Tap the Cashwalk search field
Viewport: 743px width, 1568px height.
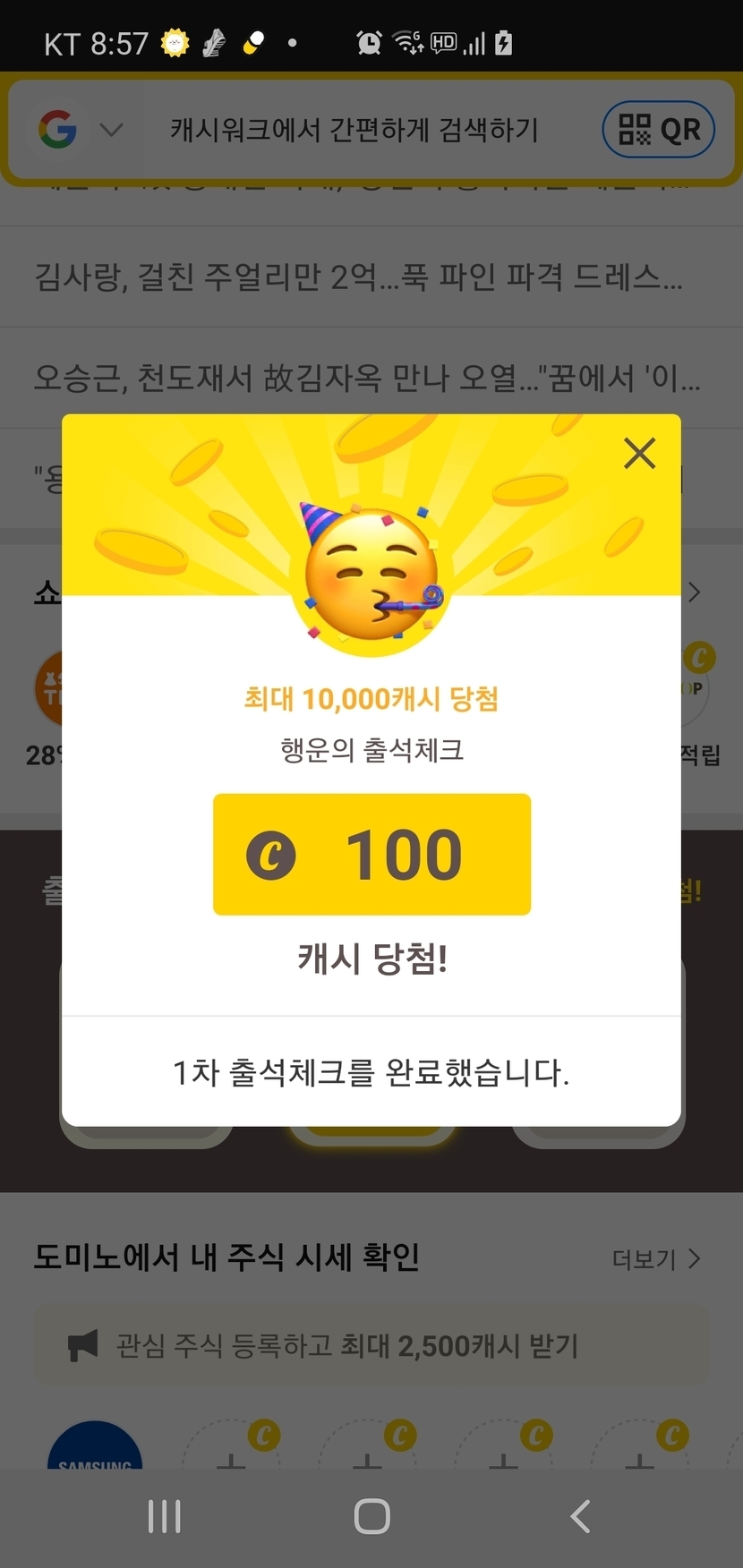pos(354,130)
